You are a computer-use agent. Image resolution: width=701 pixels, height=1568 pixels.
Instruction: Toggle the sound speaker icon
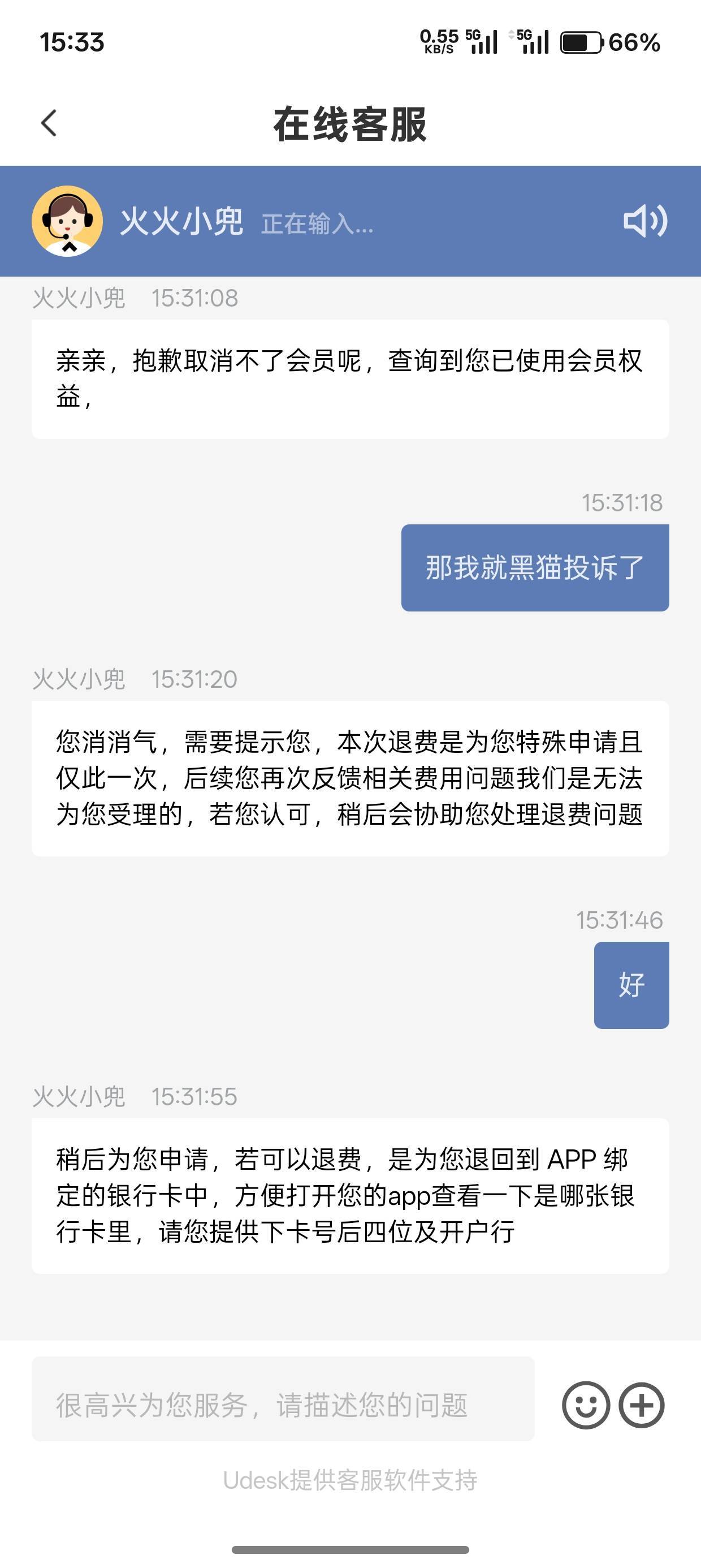click(645, 221)
